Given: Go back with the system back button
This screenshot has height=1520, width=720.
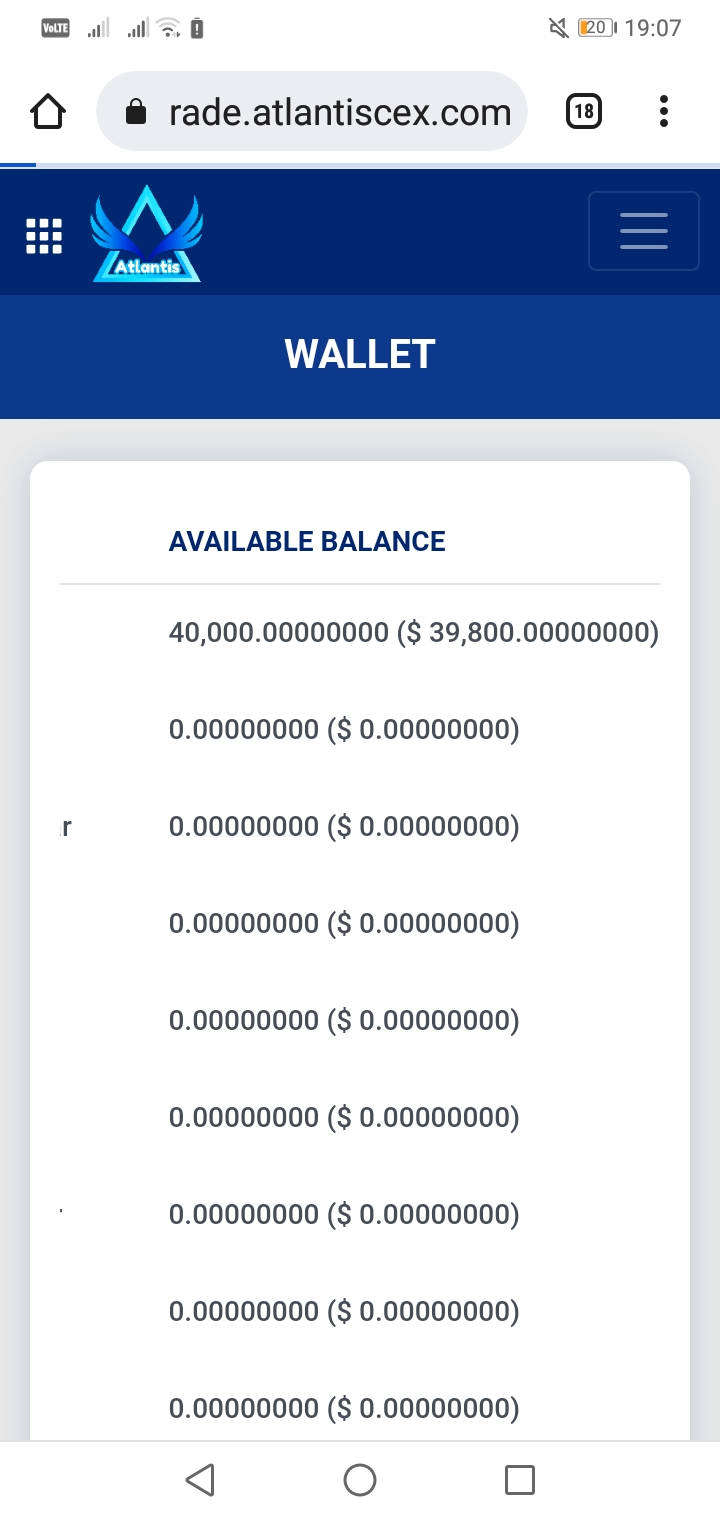Looking at the screenshot, I should [x=200, y=1480].
